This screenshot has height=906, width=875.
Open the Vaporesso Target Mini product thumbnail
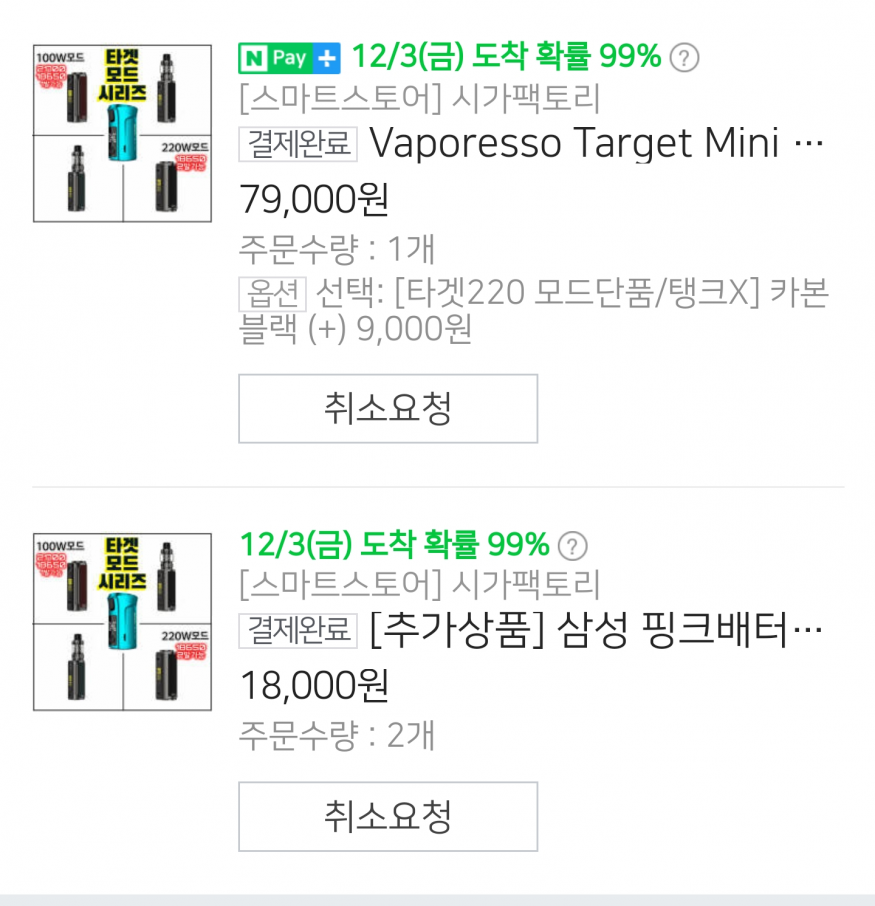click(123, 133)
